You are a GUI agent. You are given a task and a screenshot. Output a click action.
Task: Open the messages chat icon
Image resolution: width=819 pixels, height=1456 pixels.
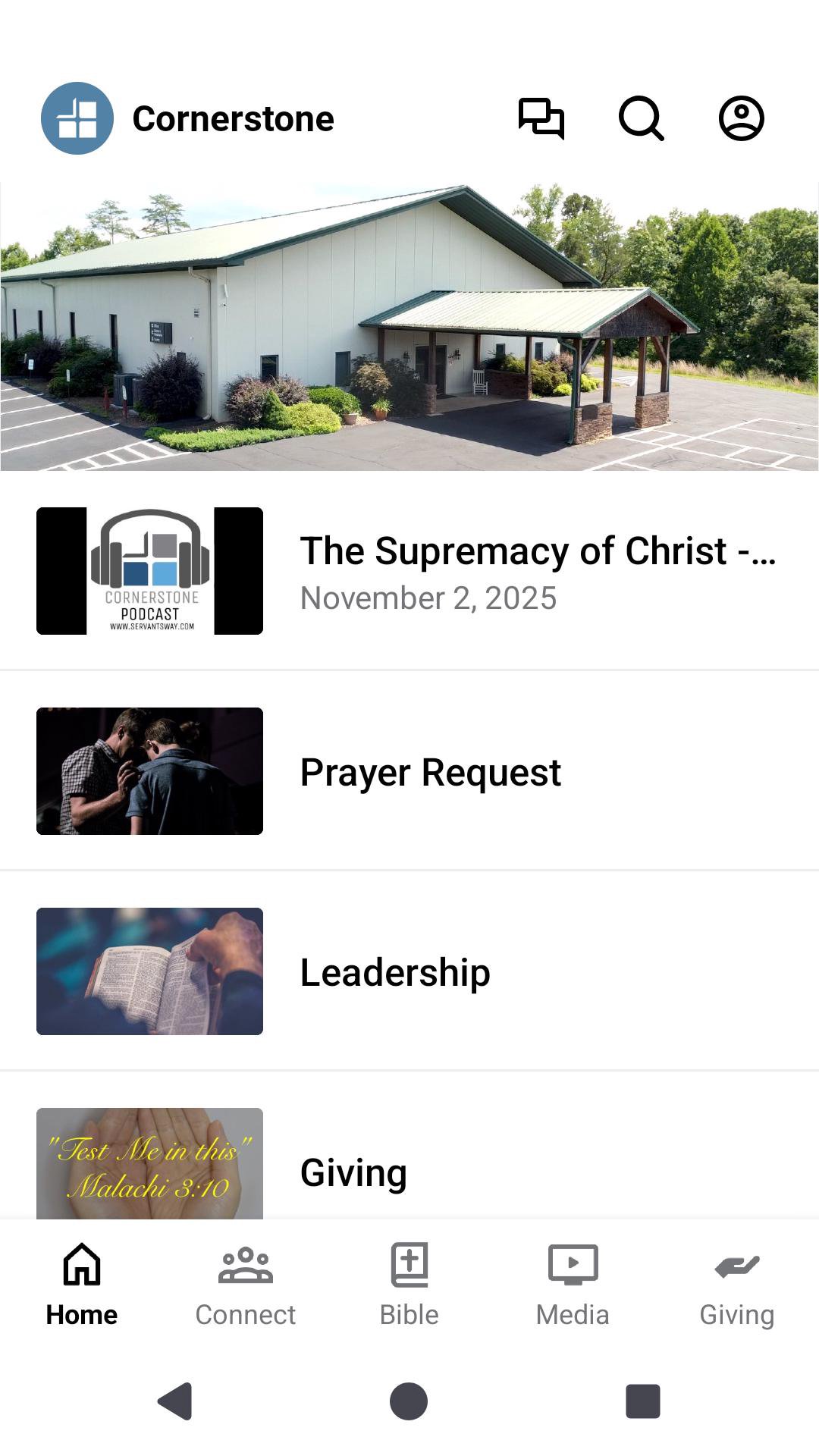coord(541,119)
